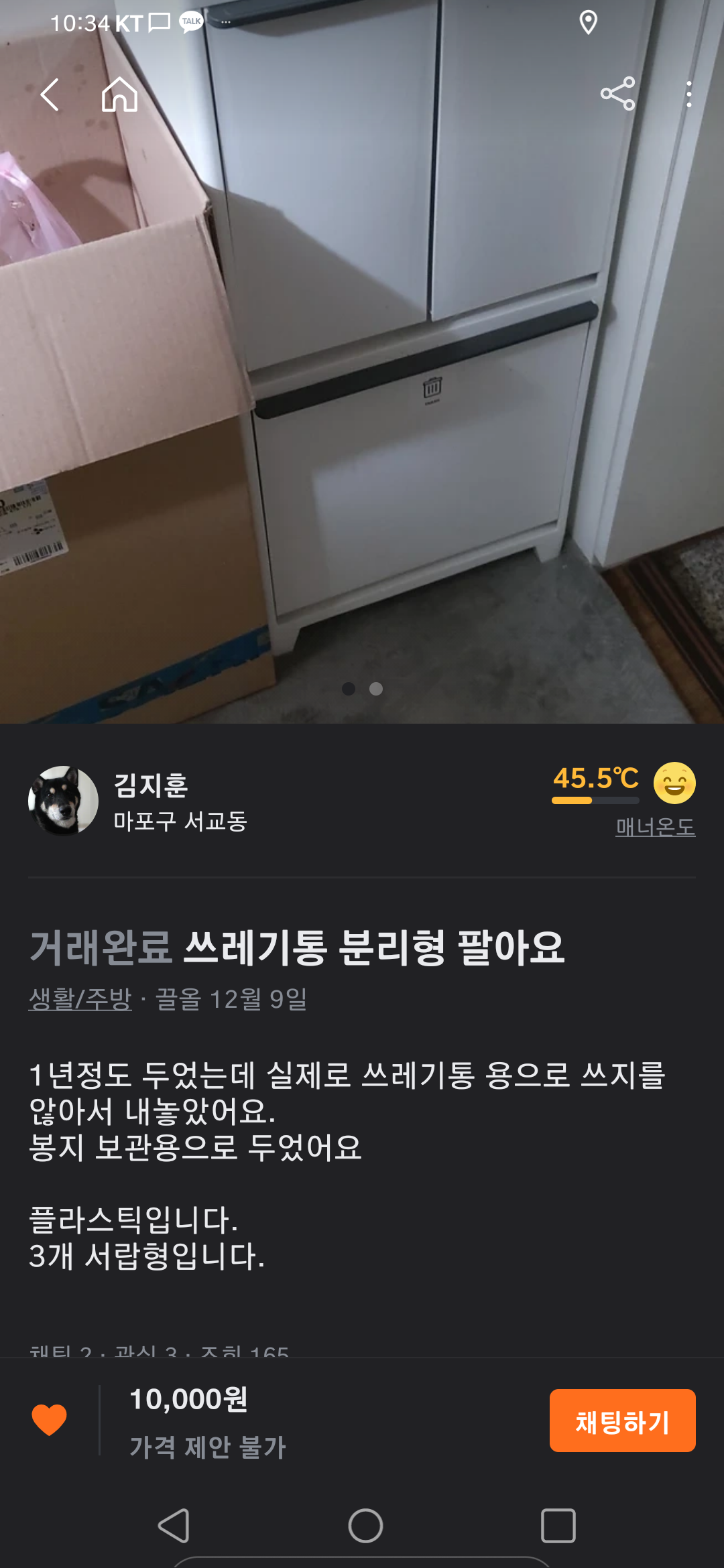Tap the system back navigation button
Screen dimensions: 724x1568
[174, 1526]
